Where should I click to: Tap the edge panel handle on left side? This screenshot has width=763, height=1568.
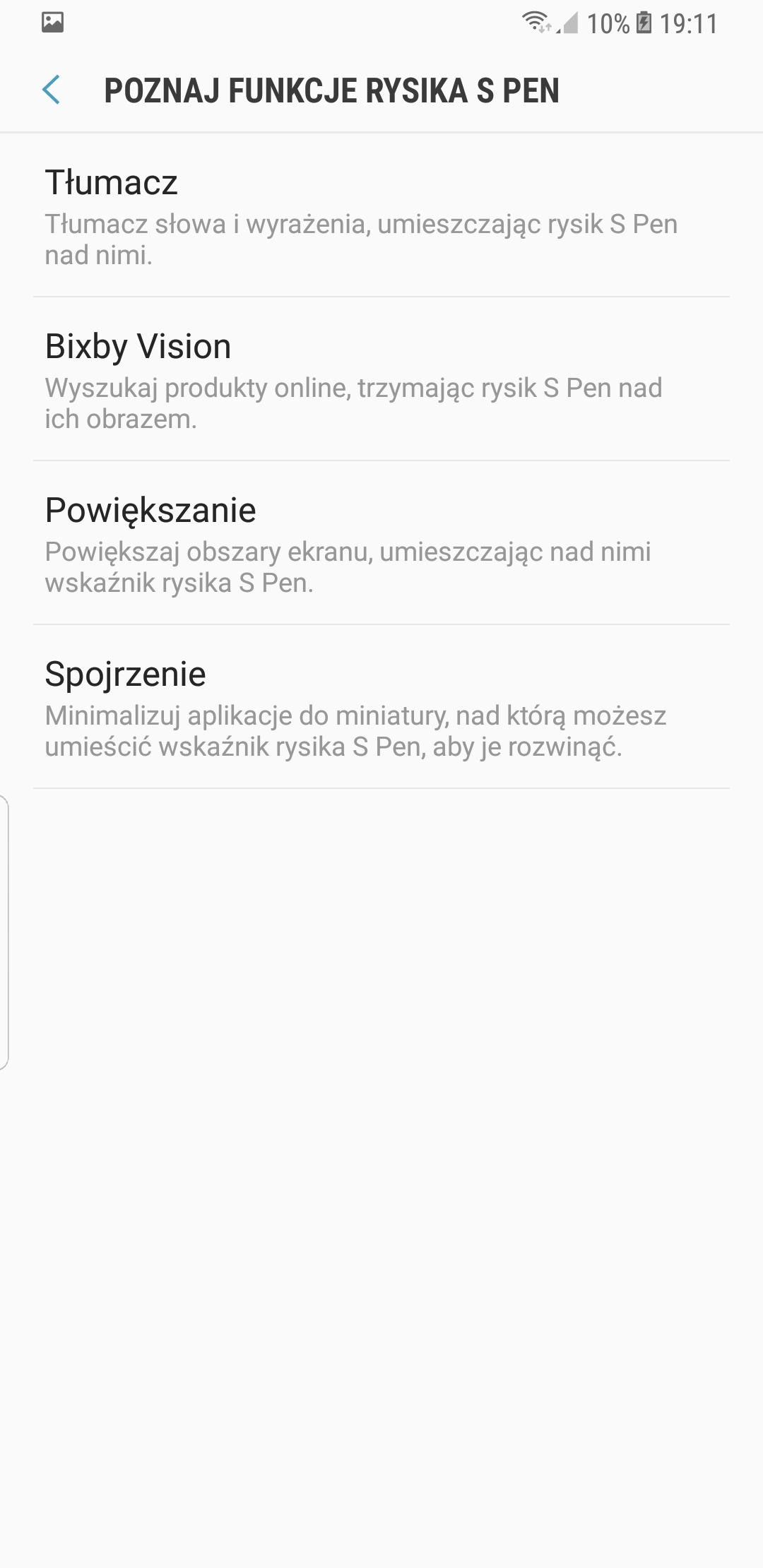(x=4, y=933)
